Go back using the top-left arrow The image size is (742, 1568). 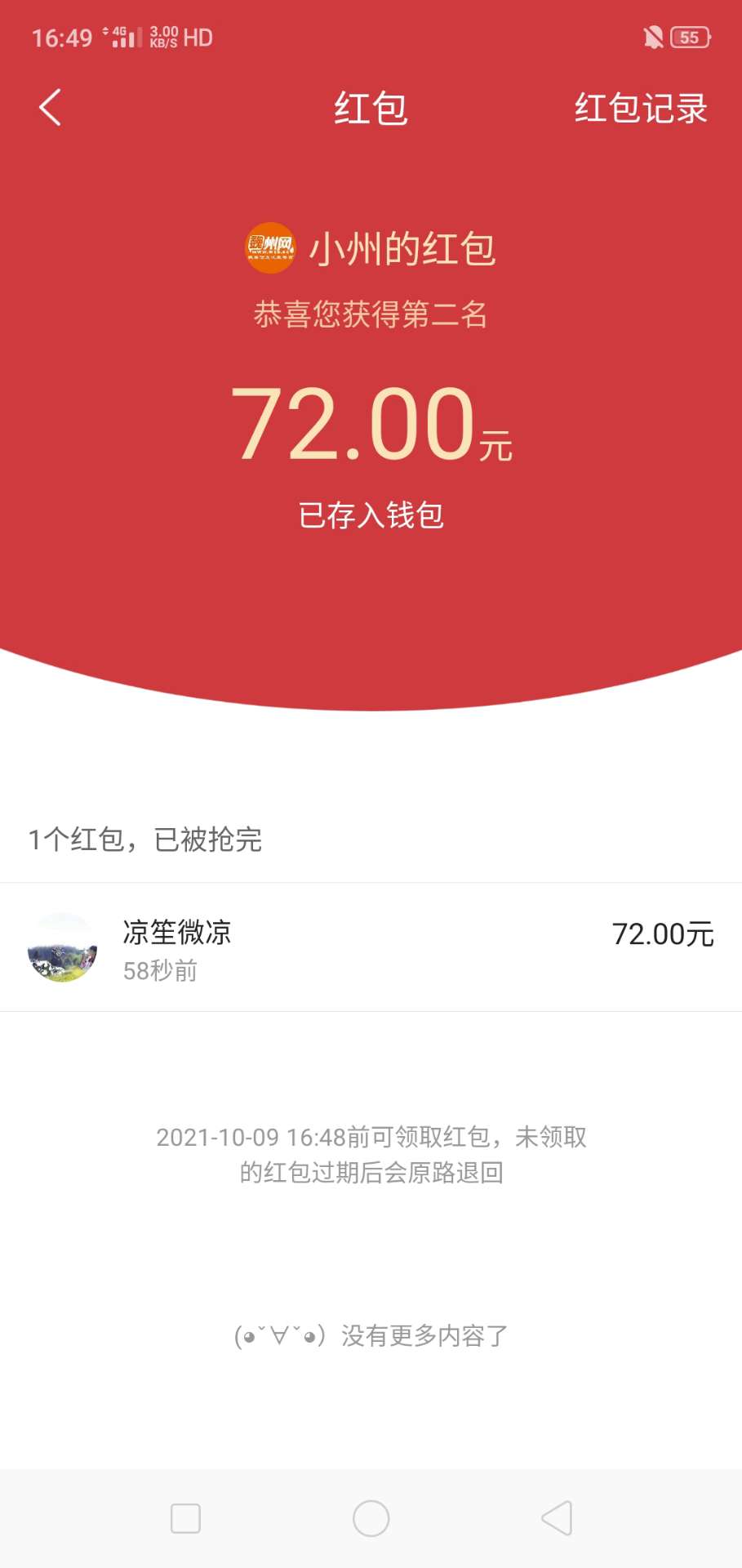tap(51, 108)
